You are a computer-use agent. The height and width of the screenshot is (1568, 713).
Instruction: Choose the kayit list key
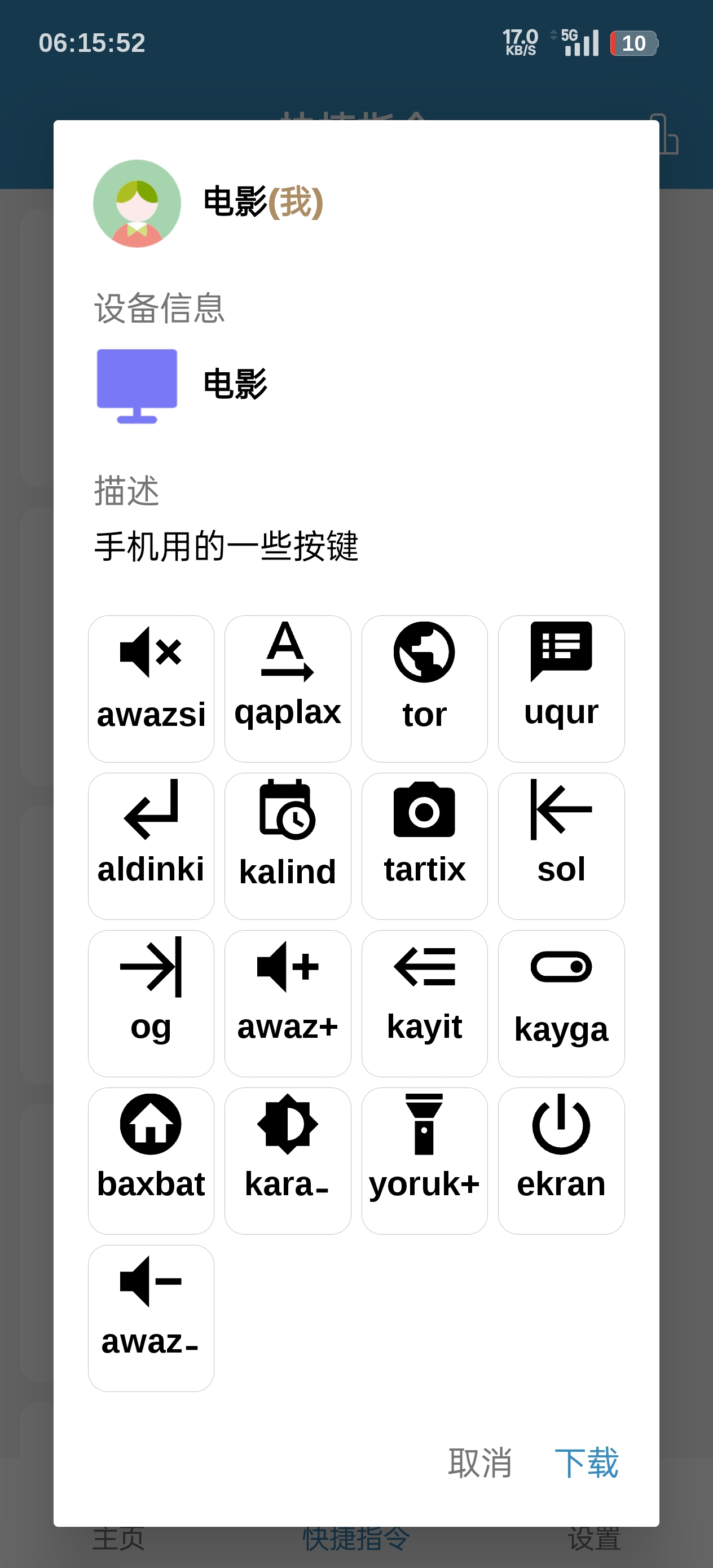[x=424, y=1003]
